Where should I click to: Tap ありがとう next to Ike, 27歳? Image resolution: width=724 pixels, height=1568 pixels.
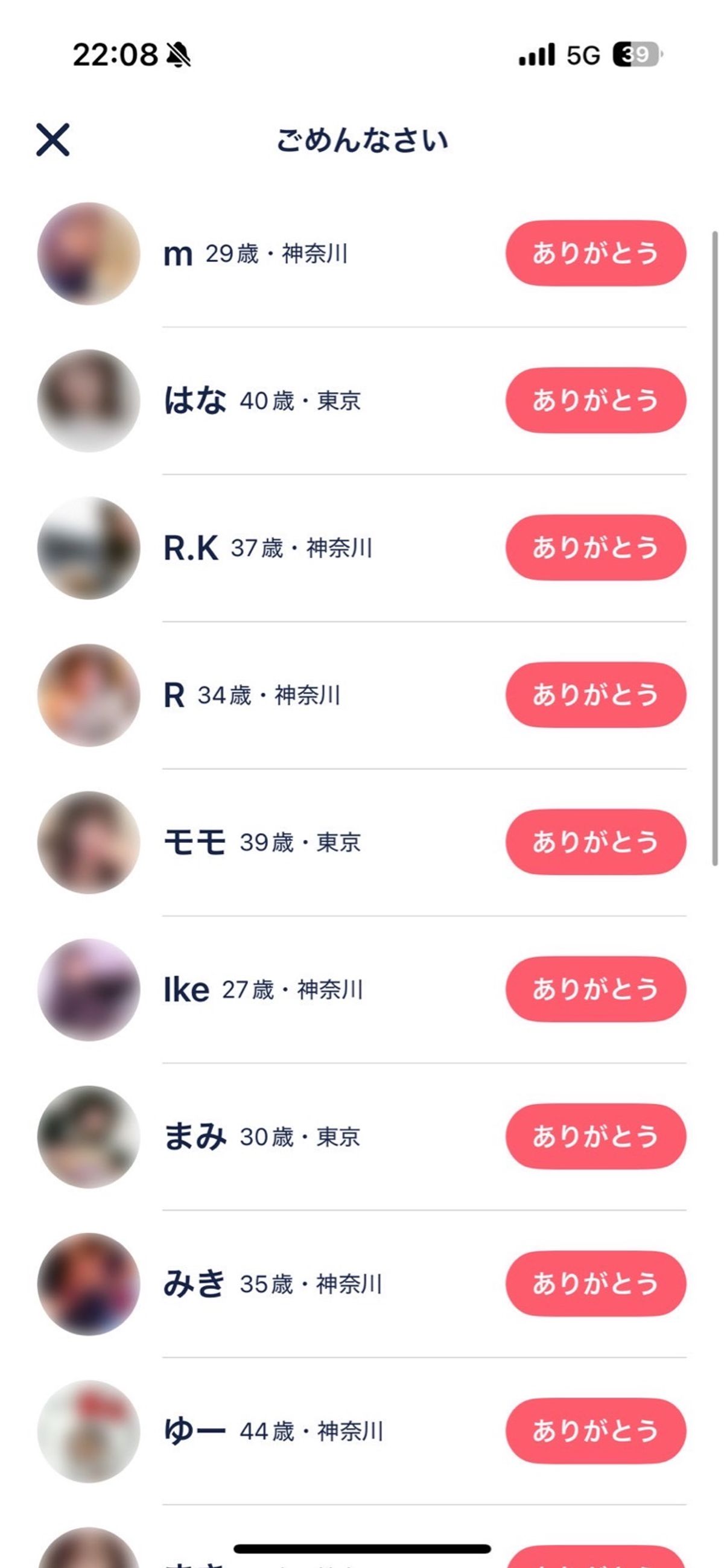coord(595,988)
